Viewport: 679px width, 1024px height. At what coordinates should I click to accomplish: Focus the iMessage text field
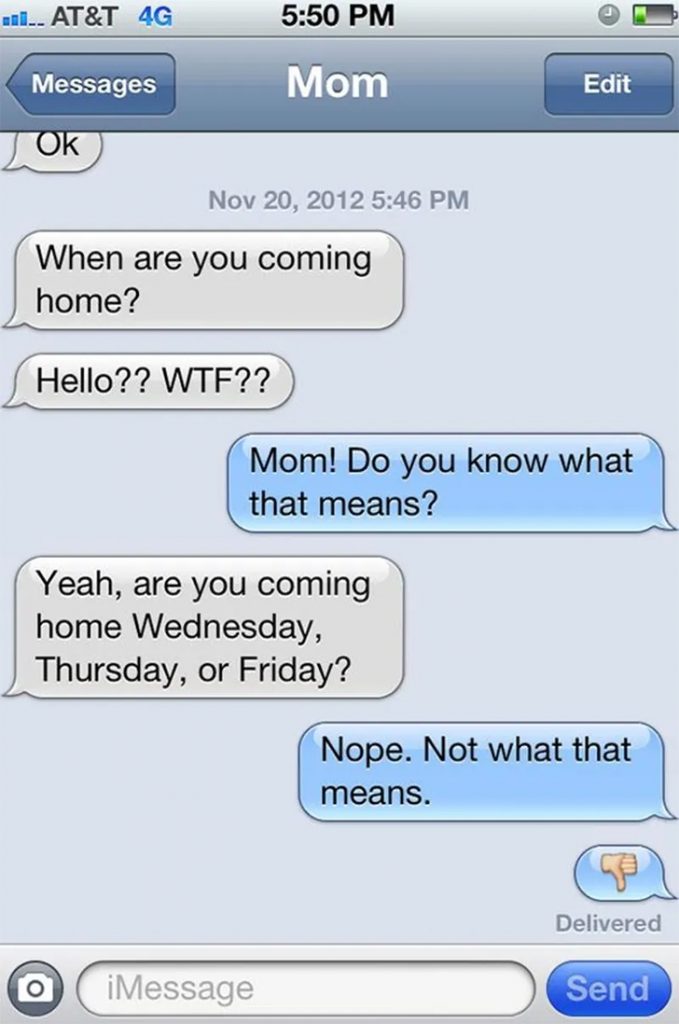pyautogui.click(x=305, y=988)
